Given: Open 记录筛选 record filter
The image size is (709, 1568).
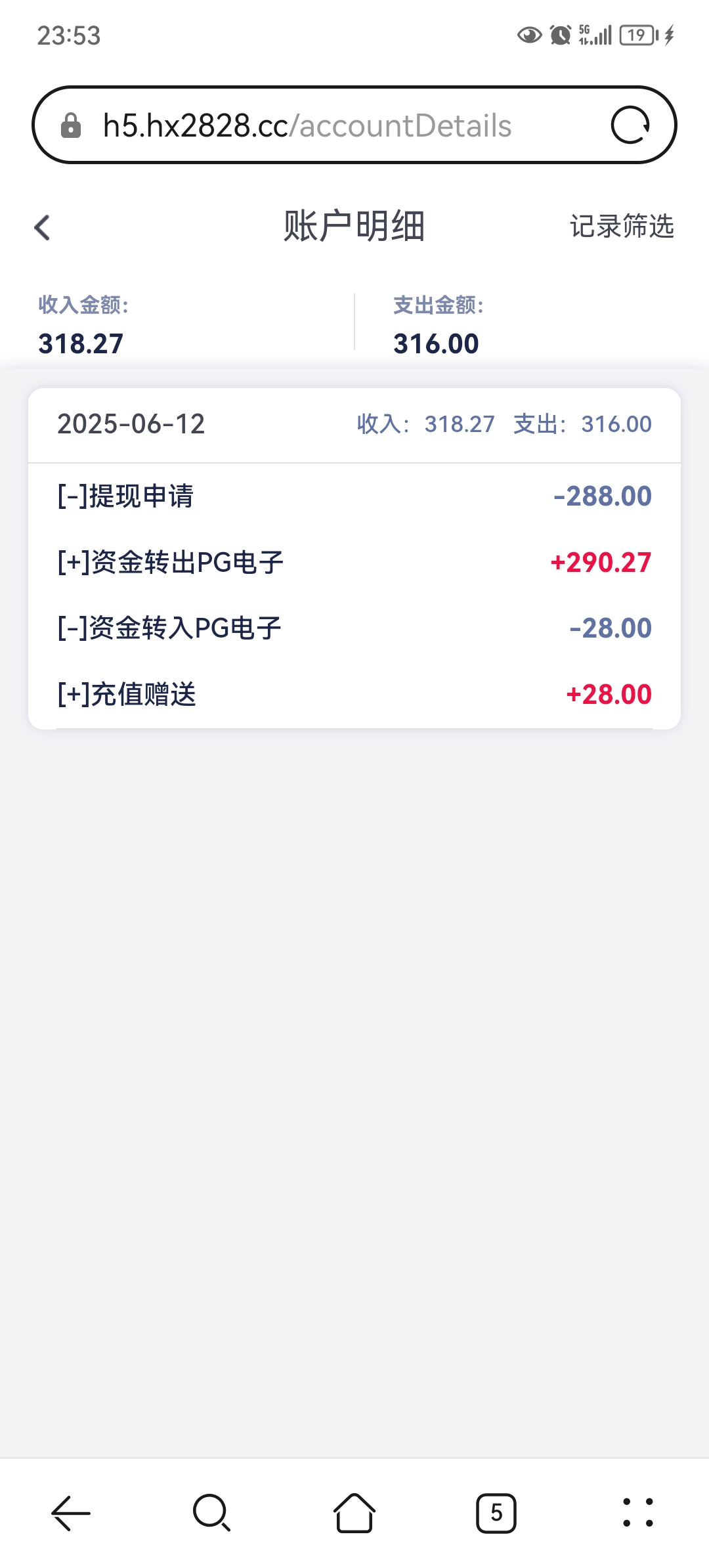Looking at the screenshot, I should tap(621, 227).
